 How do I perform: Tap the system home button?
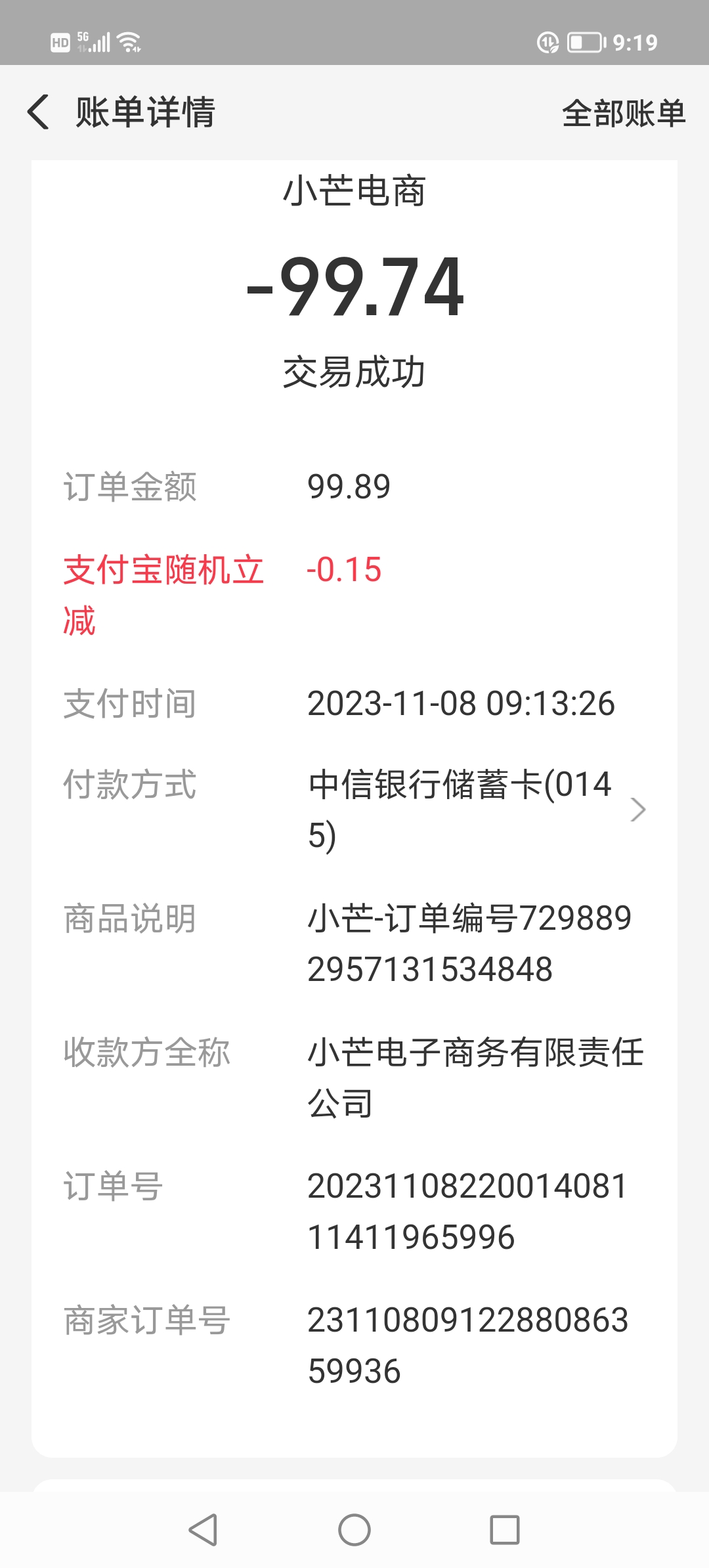click(x=354, y=1530)
